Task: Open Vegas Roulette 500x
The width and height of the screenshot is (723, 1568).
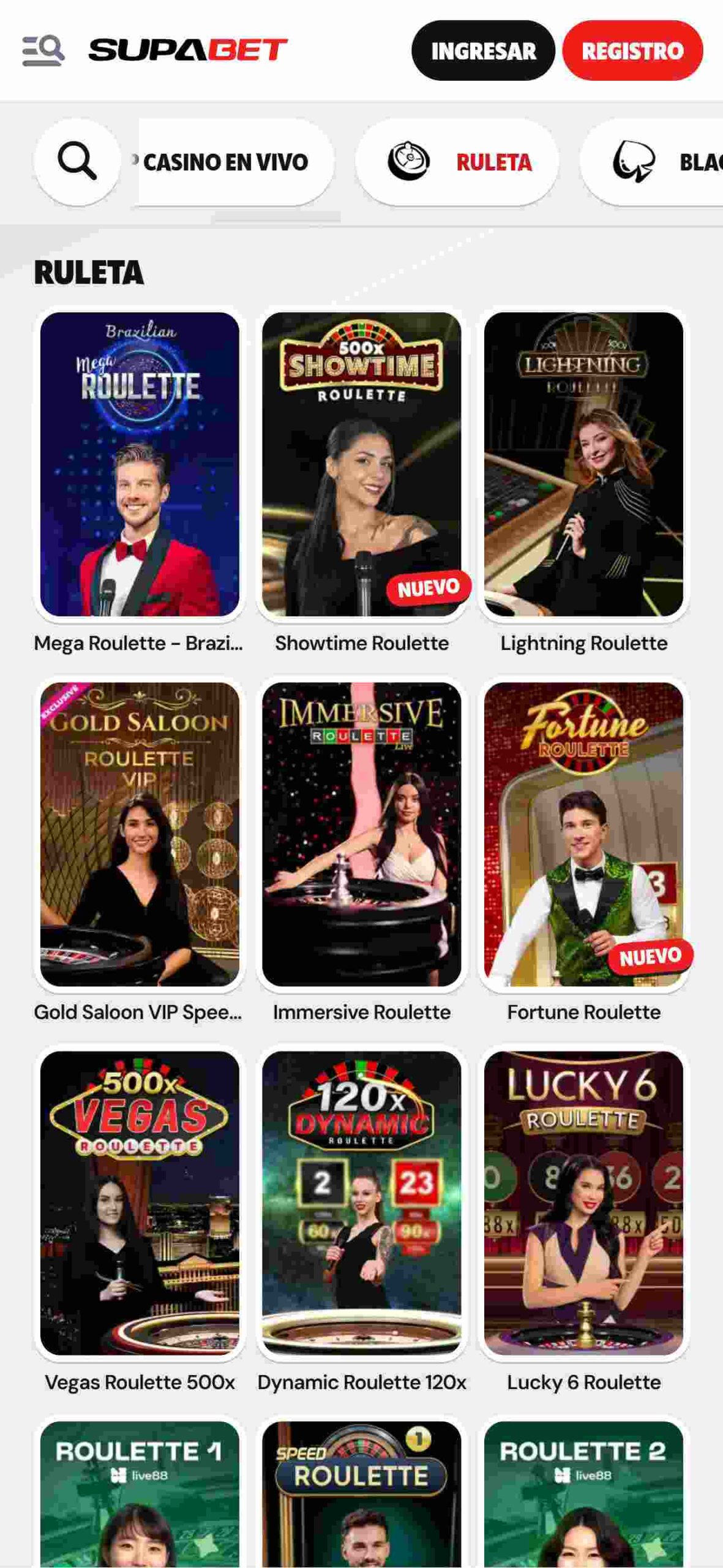Action: tap(140, 1202)
